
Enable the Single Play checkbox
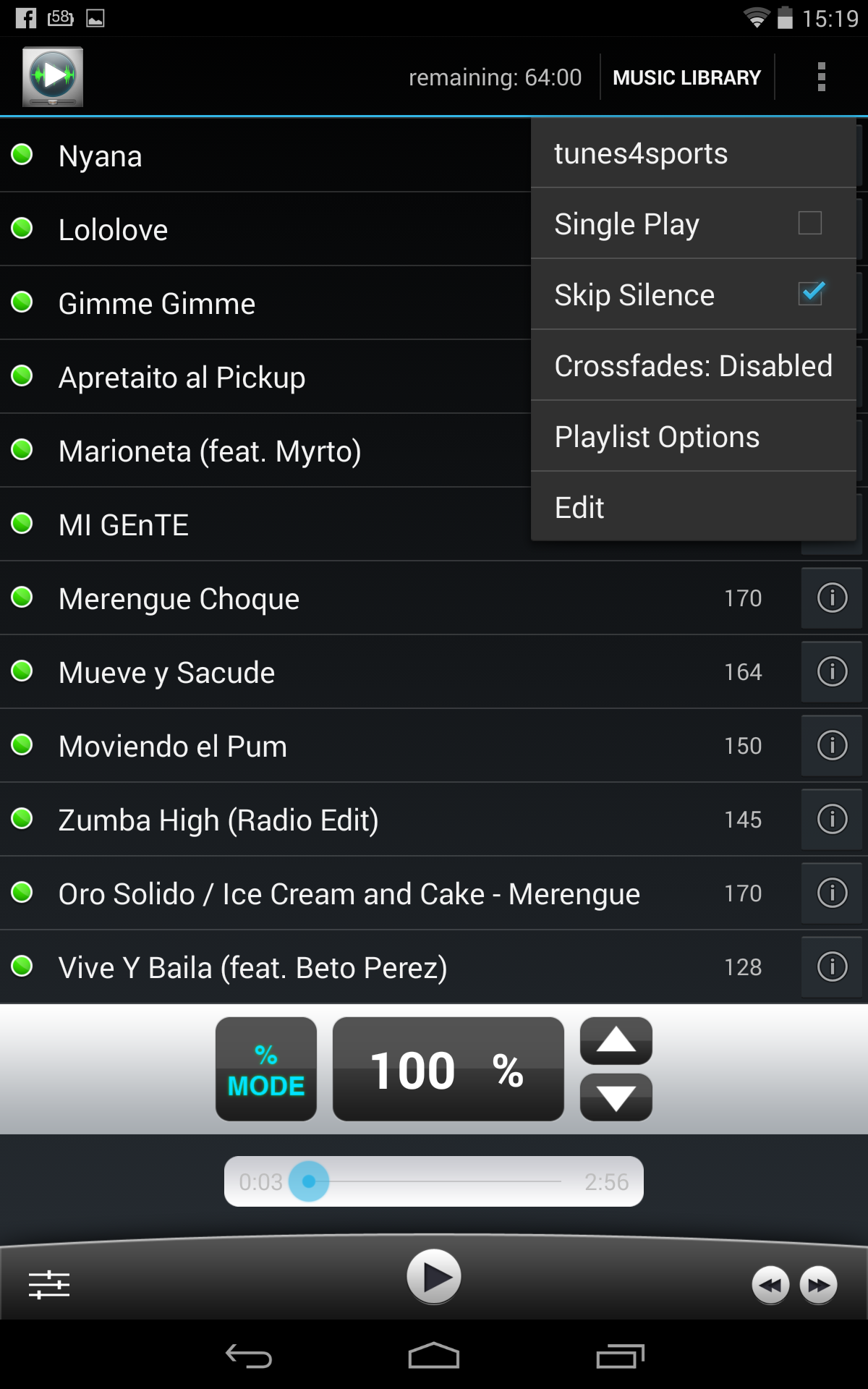pyautogui.click(x=809, y=223)
